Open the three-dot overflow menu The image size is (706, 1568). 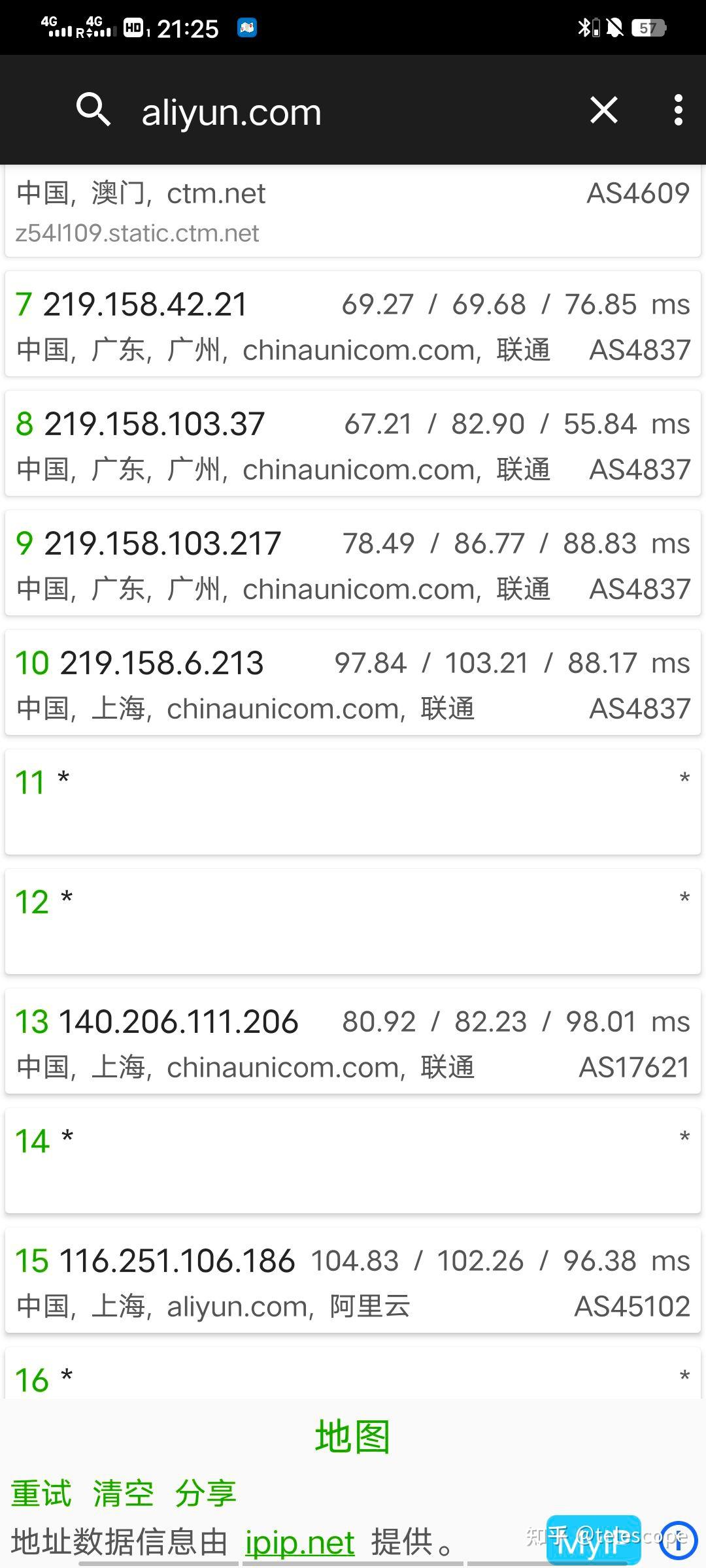(679, 110)
